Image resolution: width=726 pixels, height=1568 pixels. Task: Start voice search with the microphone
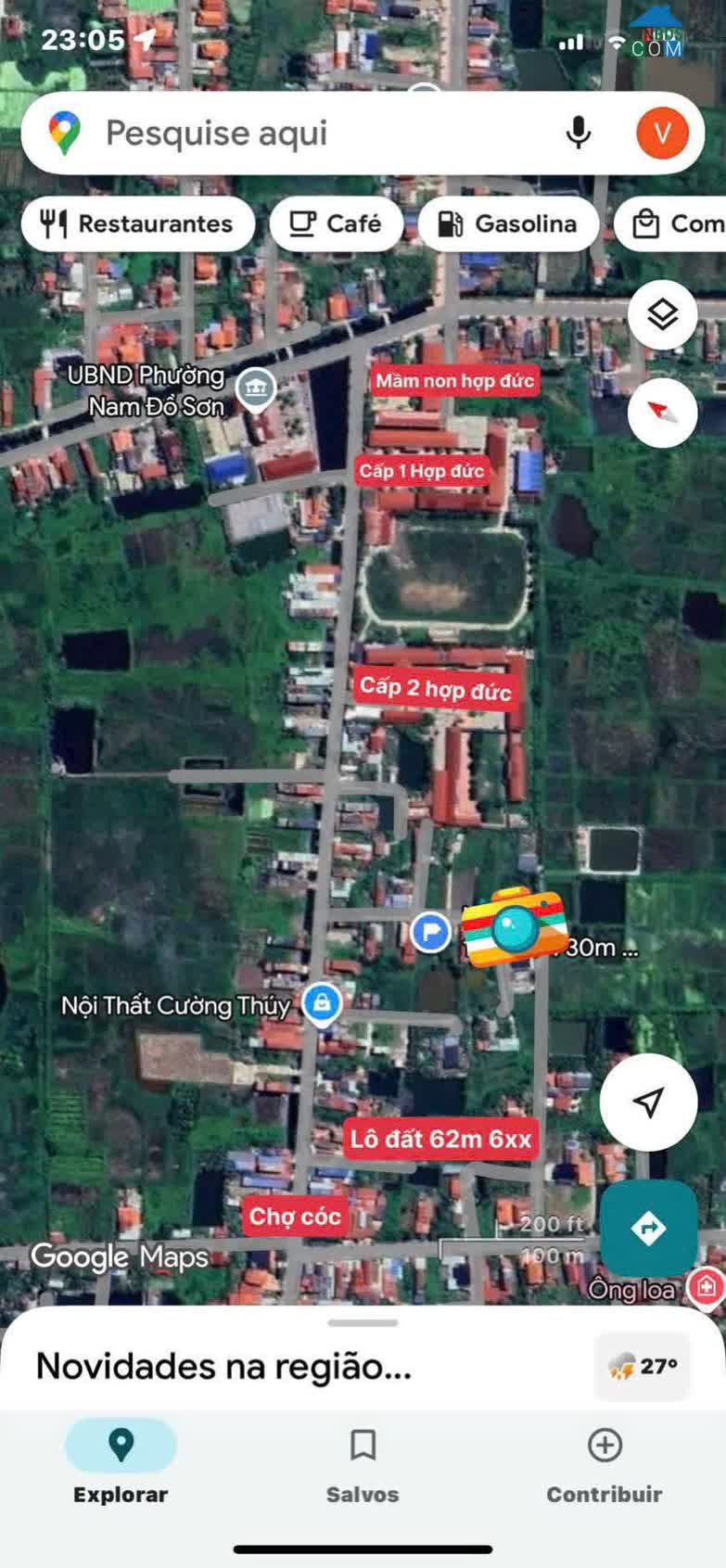click(x=578, y=133)
